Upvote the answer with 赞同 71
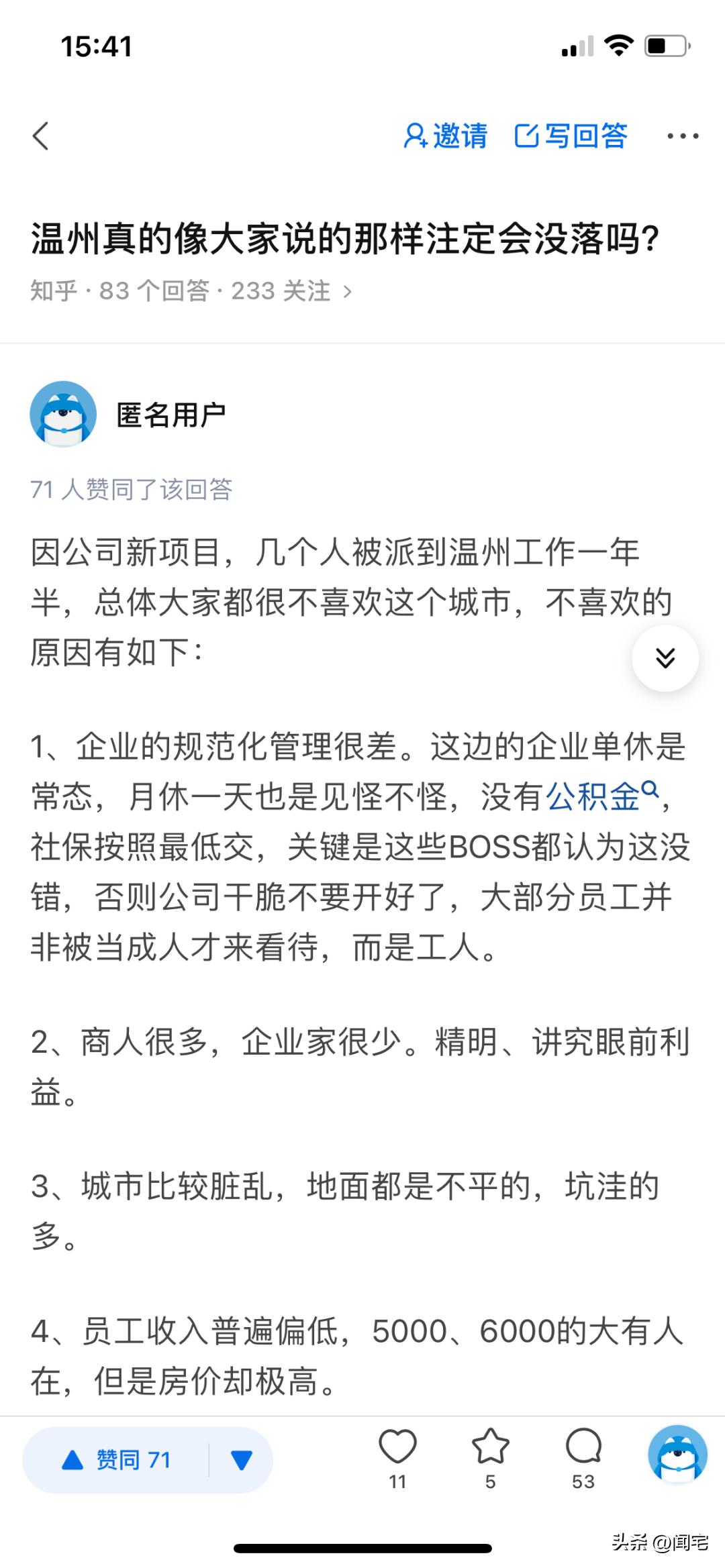 pyautogui.click(x=117, y=1460)
